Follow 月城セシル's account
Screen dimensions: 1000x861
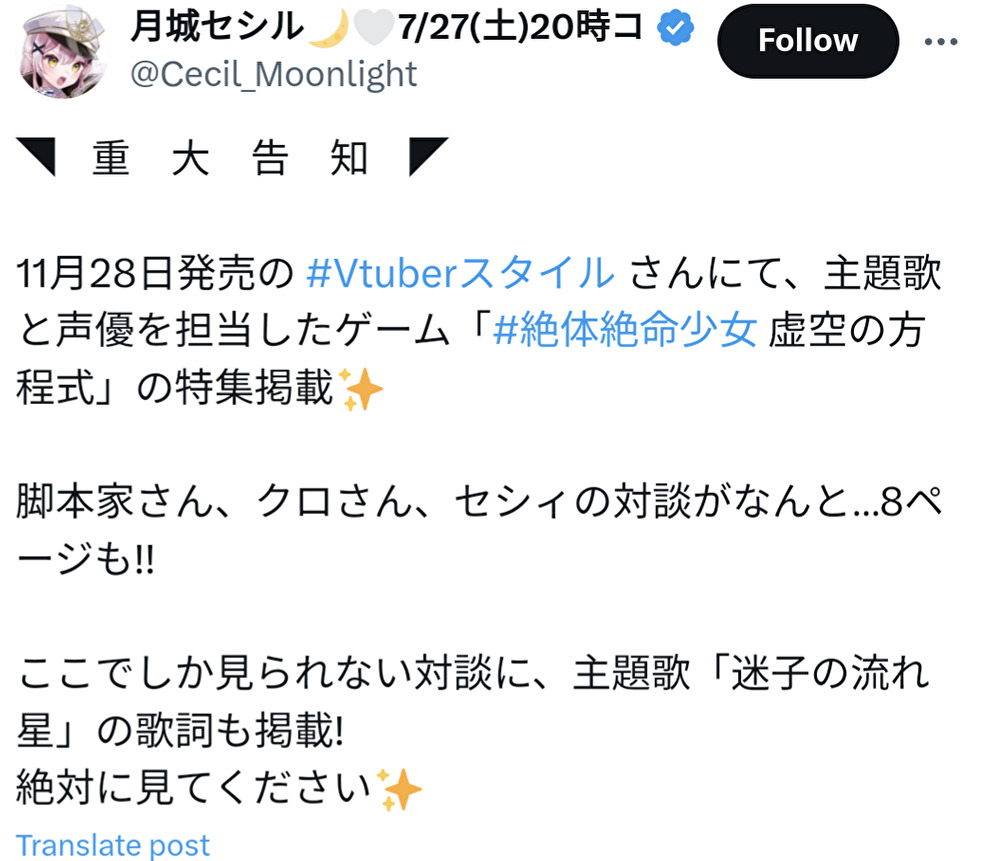807,41
